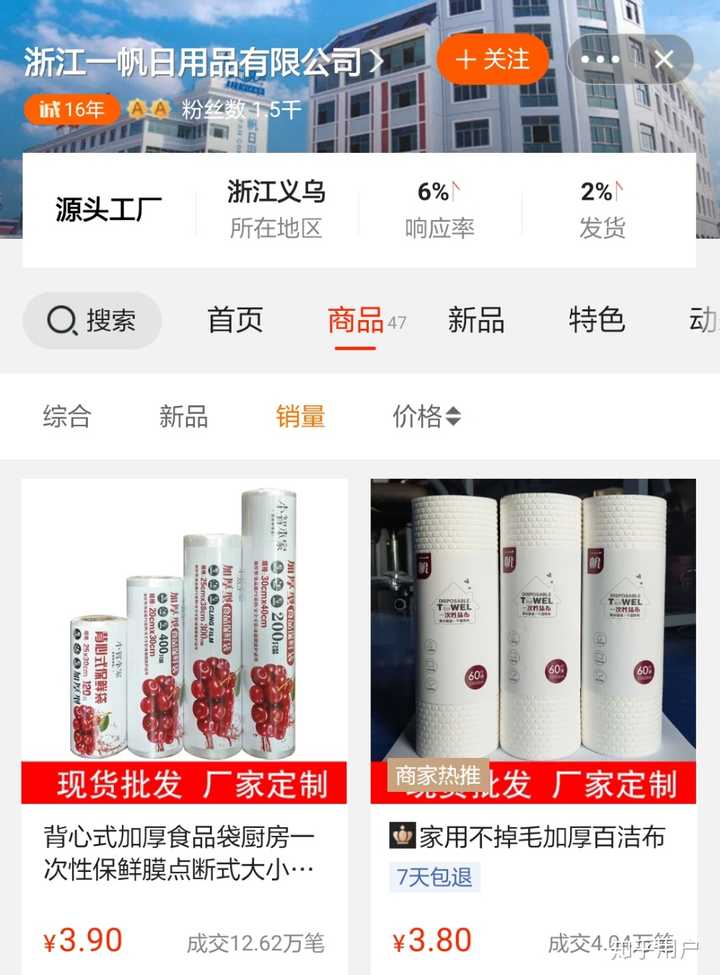Image resolution: width=720 pixels, height=975 pixels.
Task: Open the three-dot more options menu
Action: (x=601, y=59)
